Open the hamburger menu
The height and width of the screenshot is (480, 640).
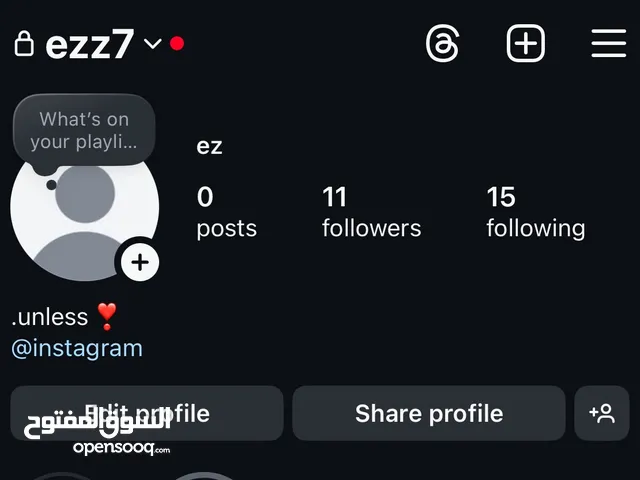(x=608, y=44)
